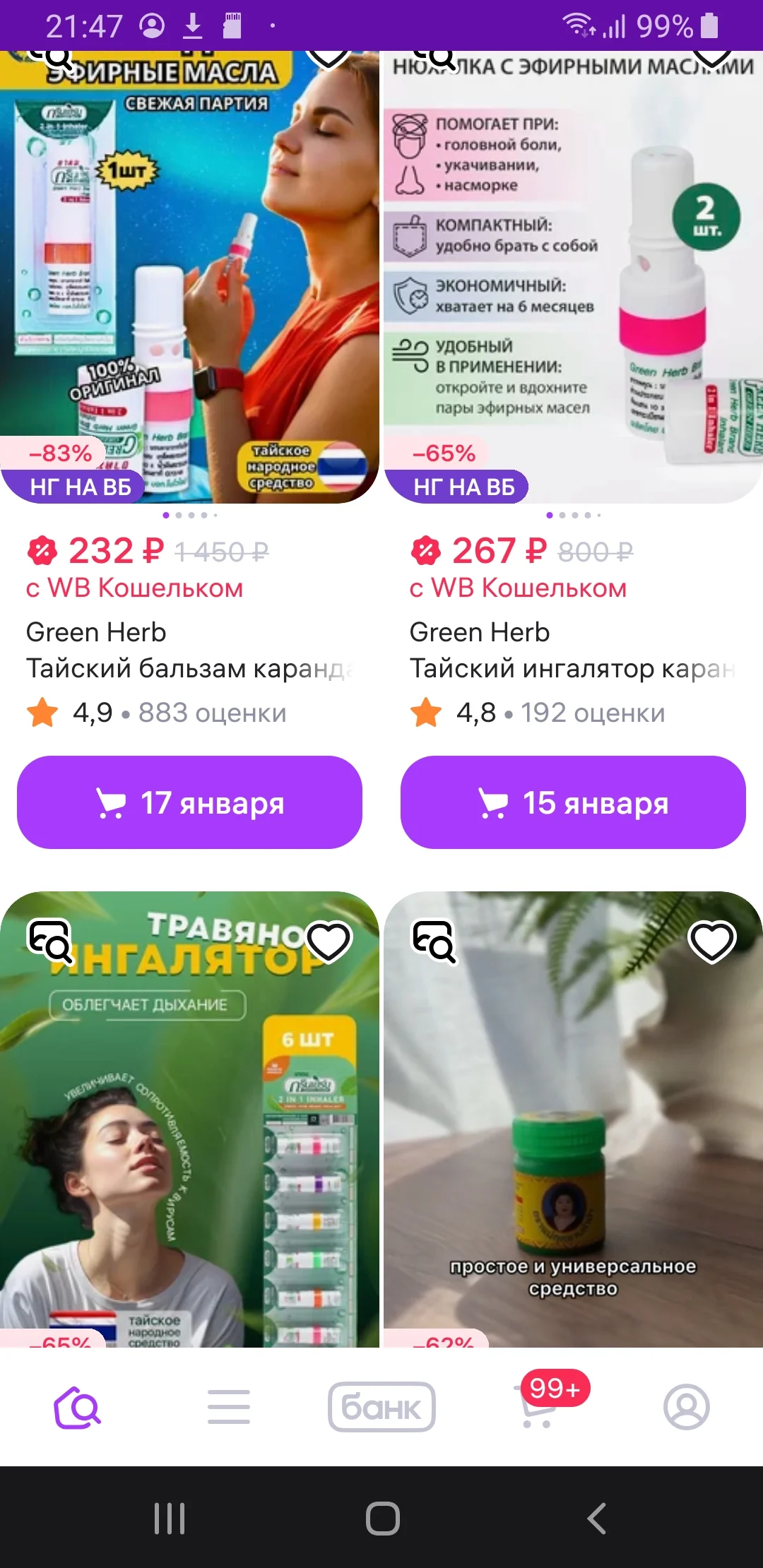
Task: Add the 267 ₽ Green Herb inhaler to cart
Action: 573,802
